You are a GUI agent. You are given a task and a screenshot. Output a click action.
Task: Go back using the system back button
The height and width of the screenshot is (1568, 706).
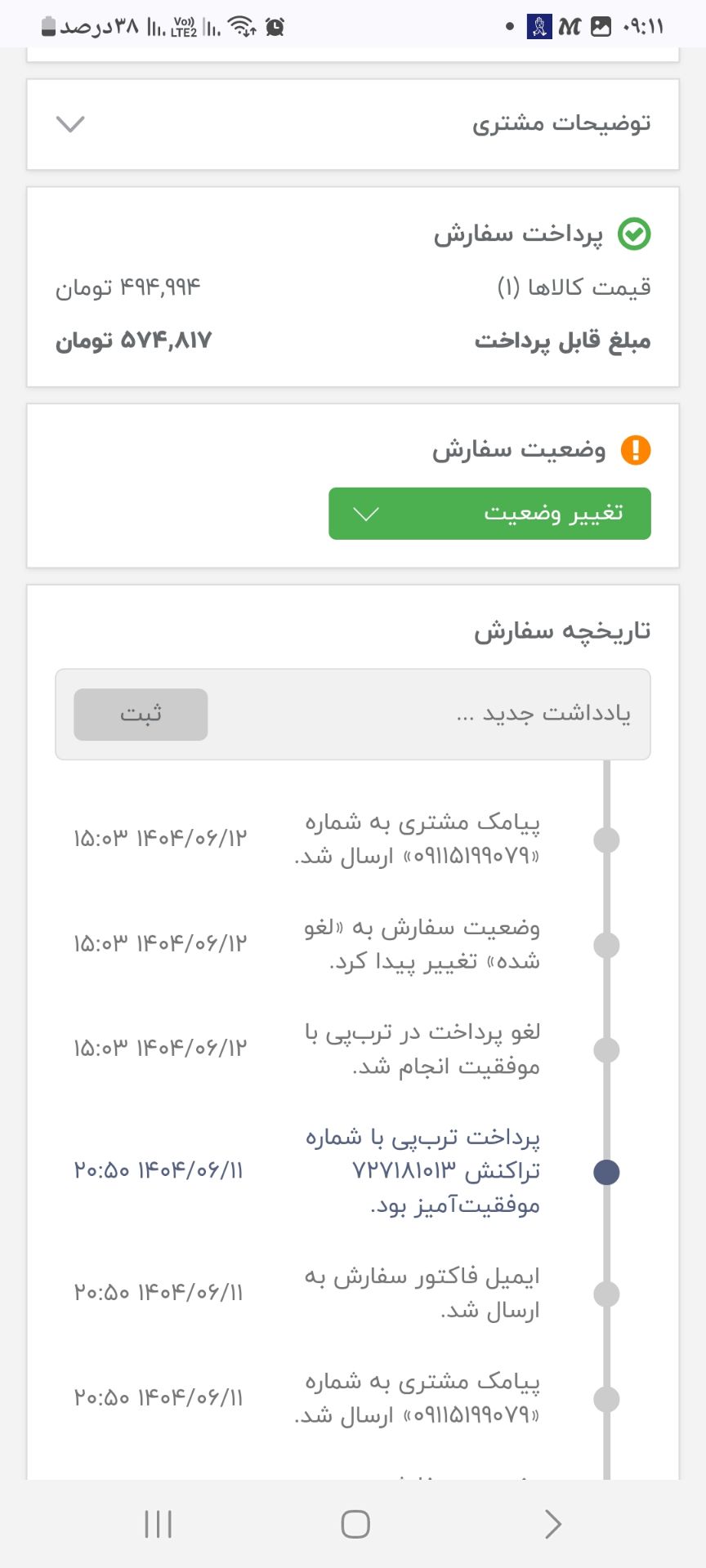(553, 1524)
